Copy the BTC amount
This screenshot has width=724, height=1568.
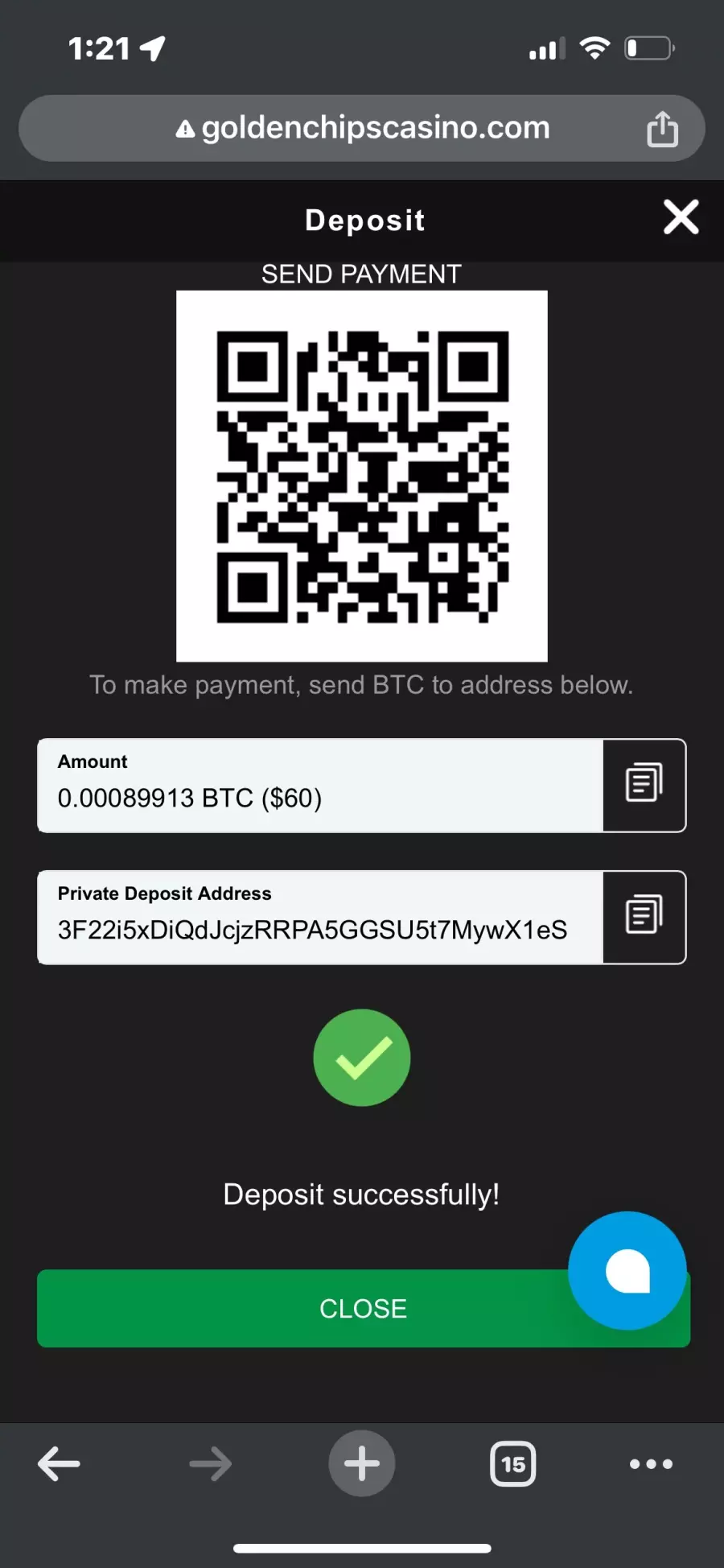click(644, 785)
